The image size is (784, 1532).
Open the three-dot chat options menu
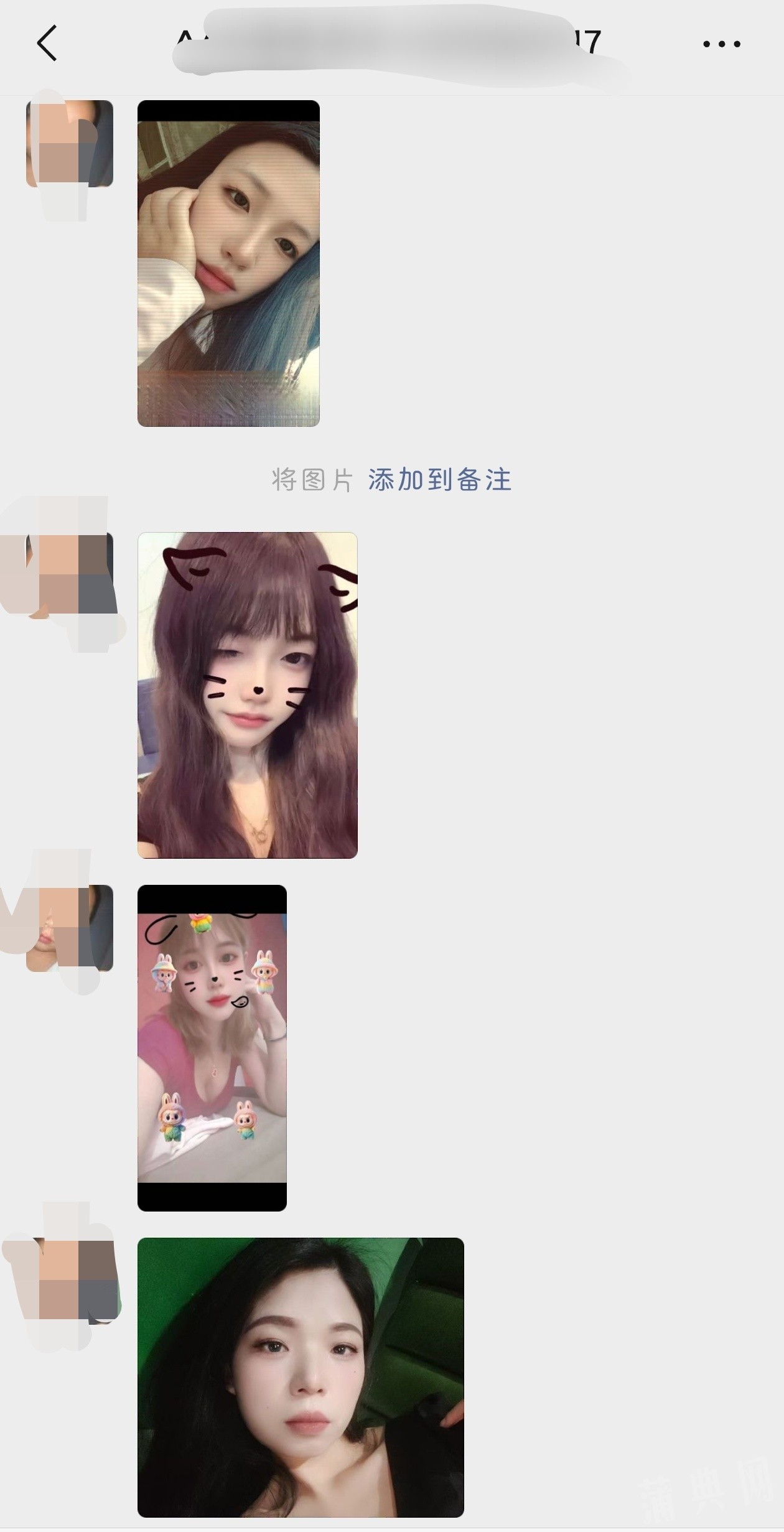pyautogui.click(x=721, y=44)
